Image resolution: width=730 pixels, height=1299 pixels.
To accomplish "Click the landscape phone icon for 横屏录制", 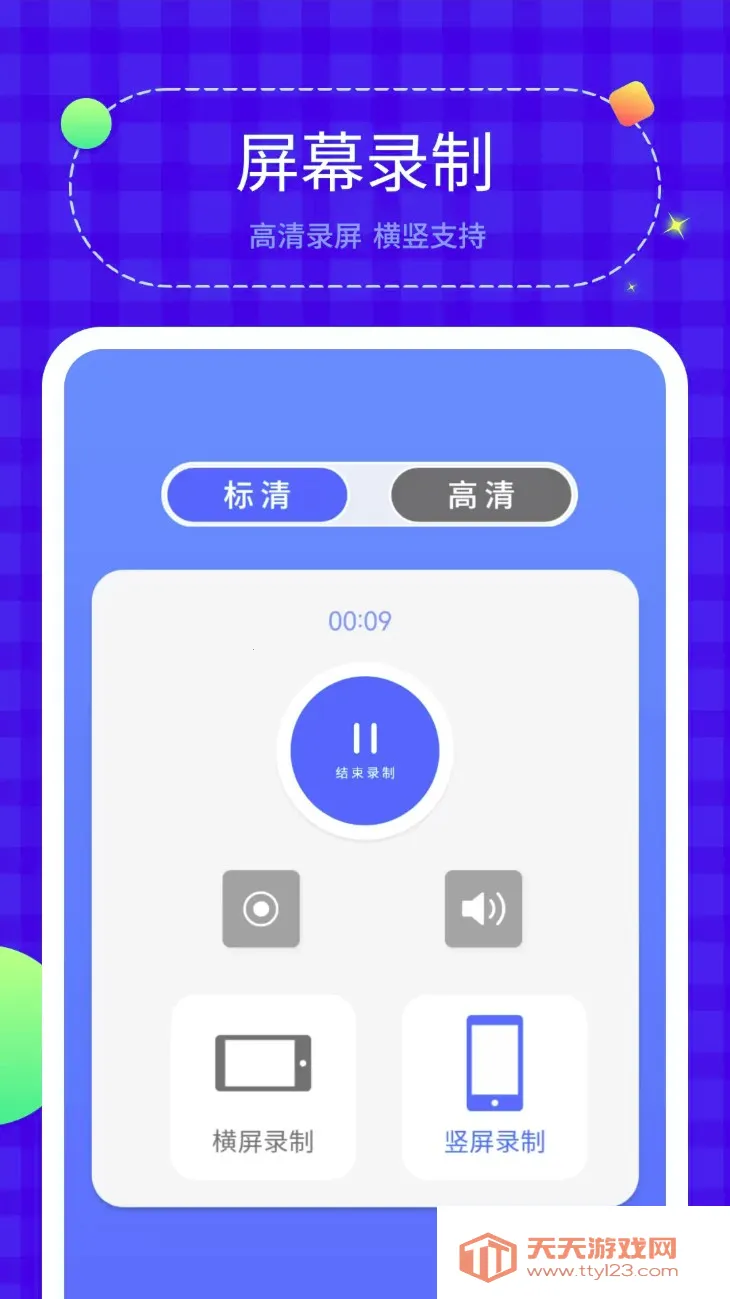I will pyautogui.click(x=261, y=1062).
